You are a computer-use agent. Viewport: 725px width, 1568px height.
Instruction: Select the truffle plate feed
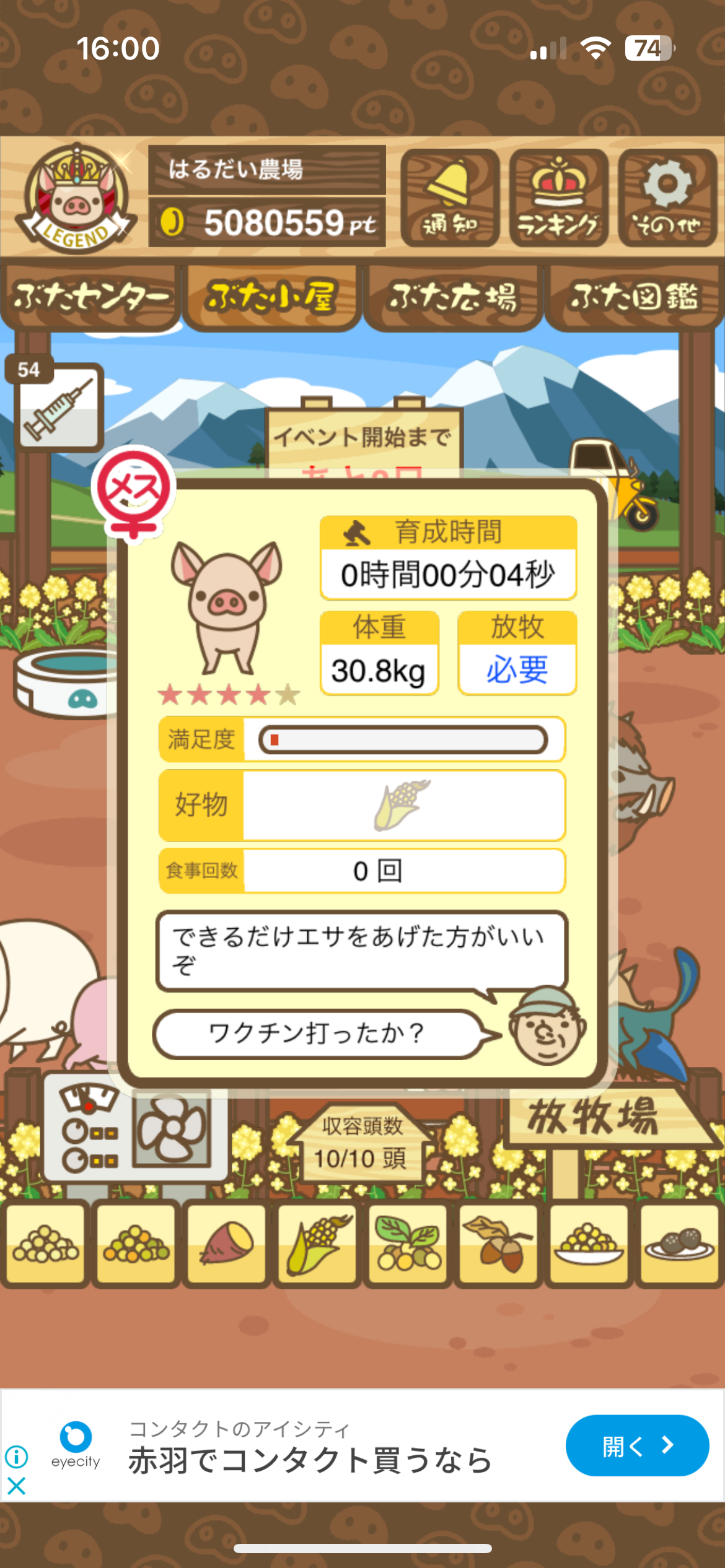[x=680, y=1242]
